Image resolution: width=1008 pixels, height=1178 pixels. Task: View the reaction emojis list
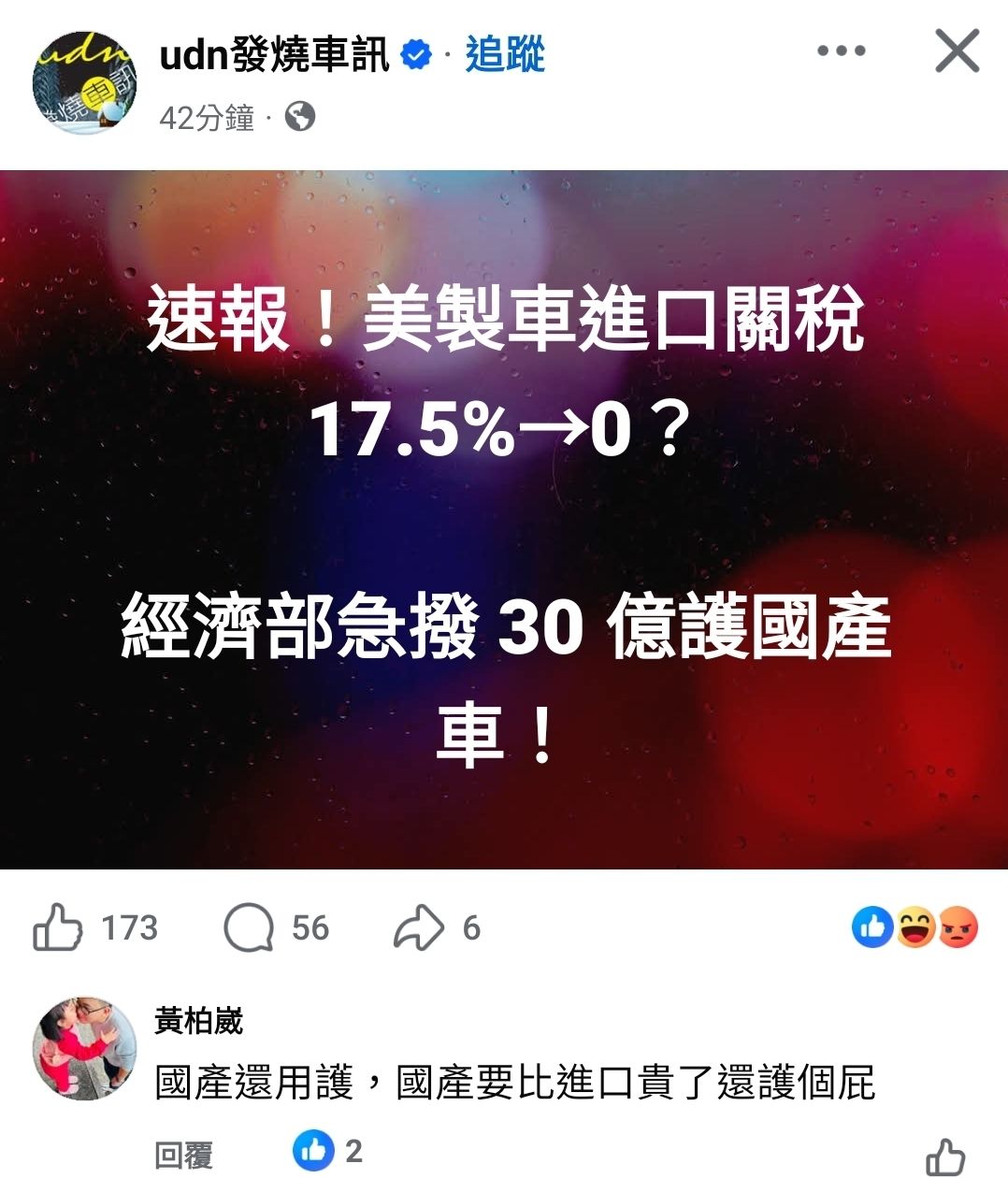pos(914,927)
